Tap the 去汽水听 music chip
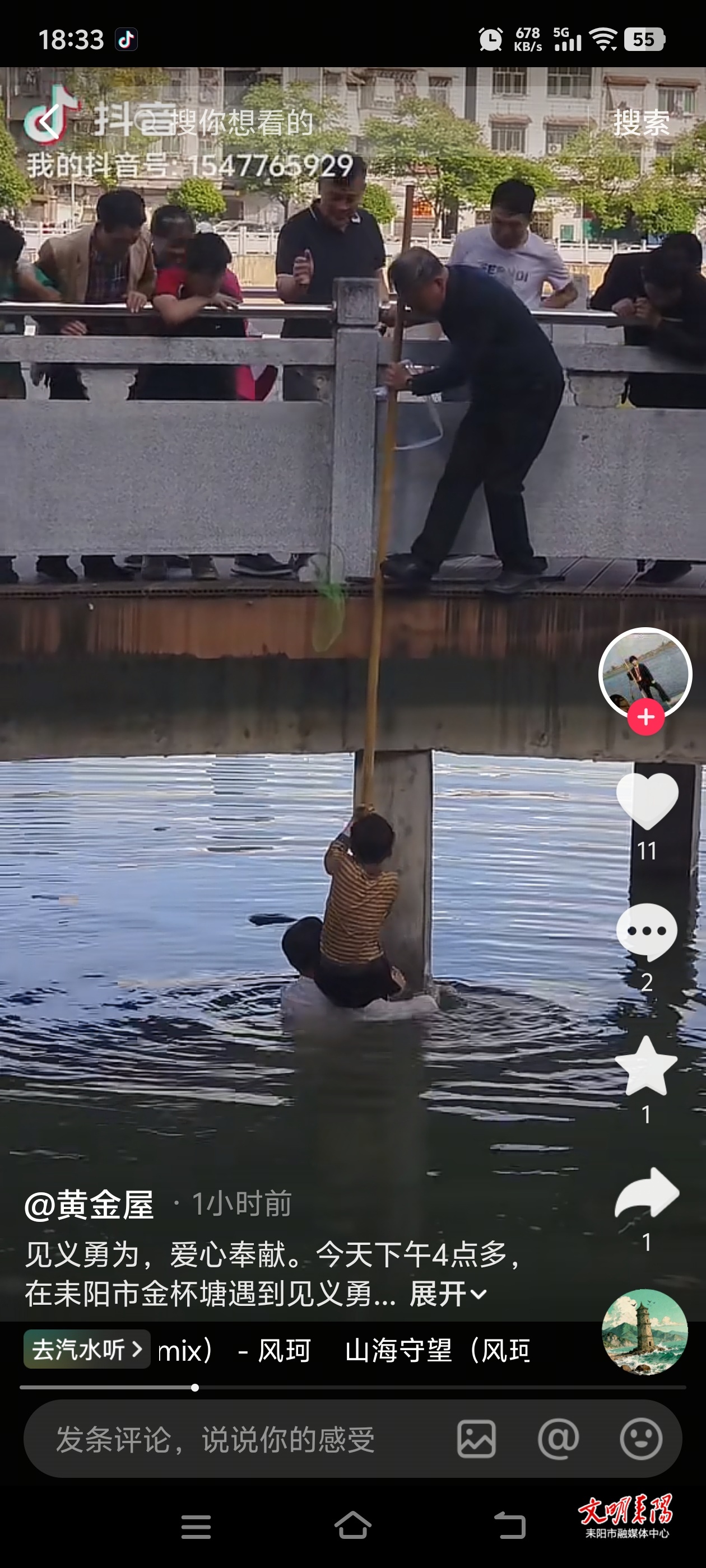 coord(86,1350)
